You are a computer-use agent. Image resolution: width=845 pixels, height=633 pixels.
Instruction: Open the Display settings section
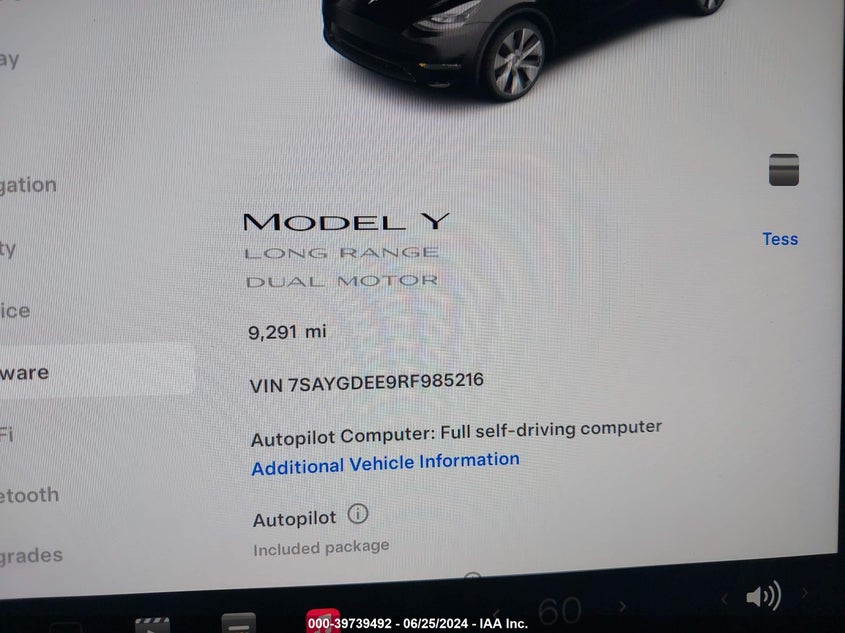point(10,60)
